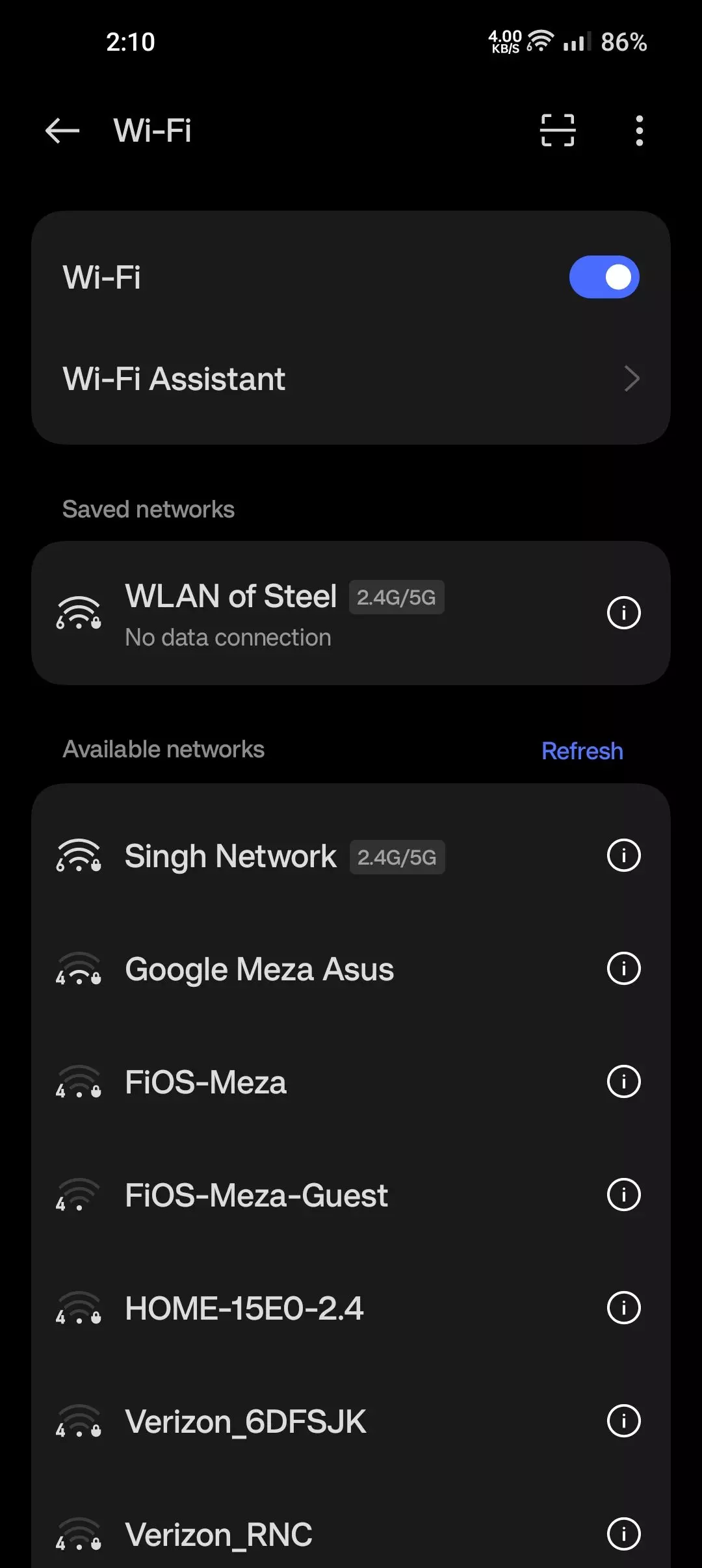Select the 2.4G/5G badge on Singh Network
Viewport: 702px width, 1568px height.
[398, 857]
